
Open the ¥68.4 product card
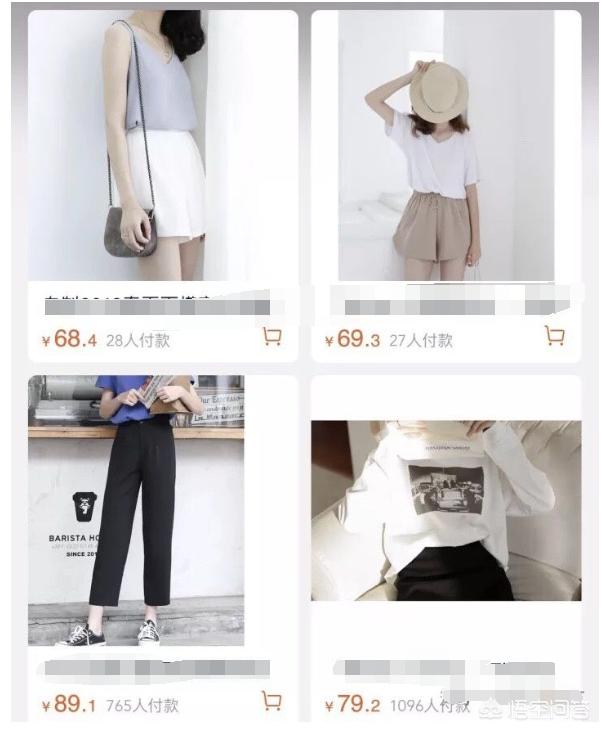[162, 150]
